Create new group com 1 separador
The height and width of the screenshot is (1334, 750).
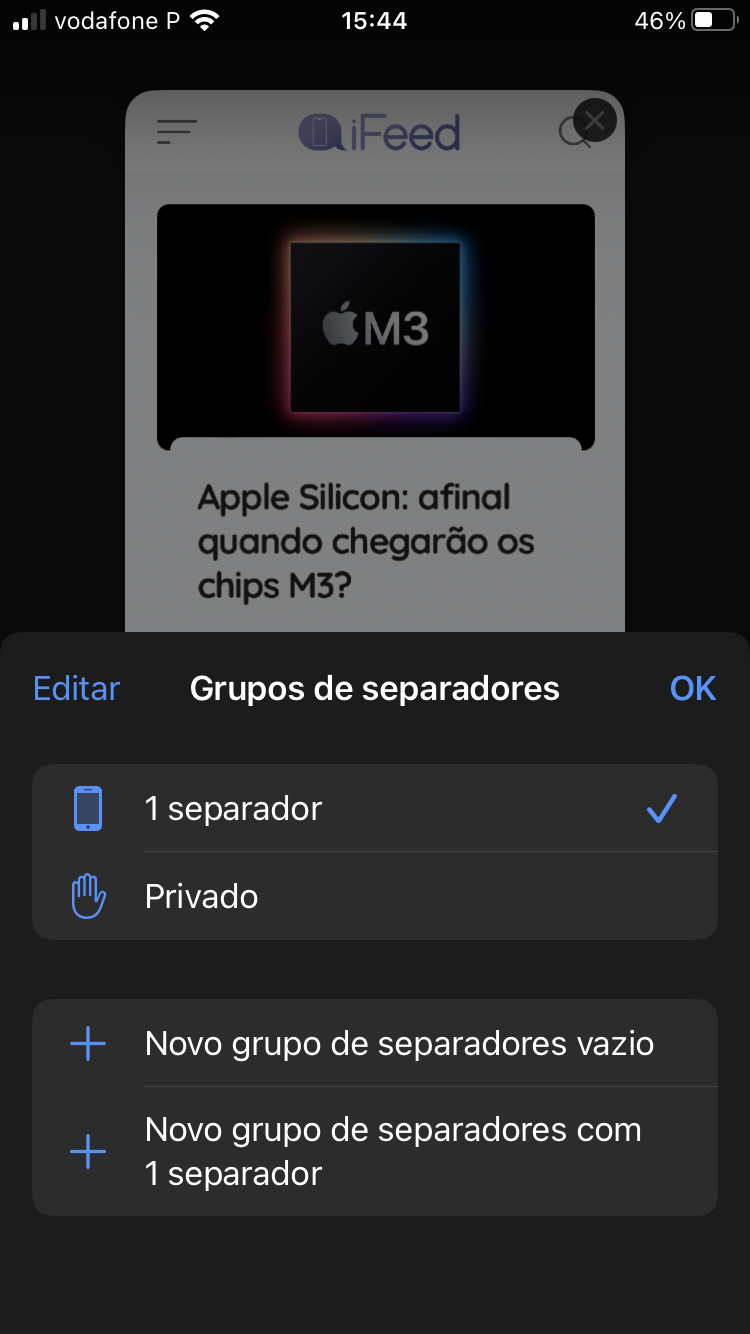(x=374, y=1151)
